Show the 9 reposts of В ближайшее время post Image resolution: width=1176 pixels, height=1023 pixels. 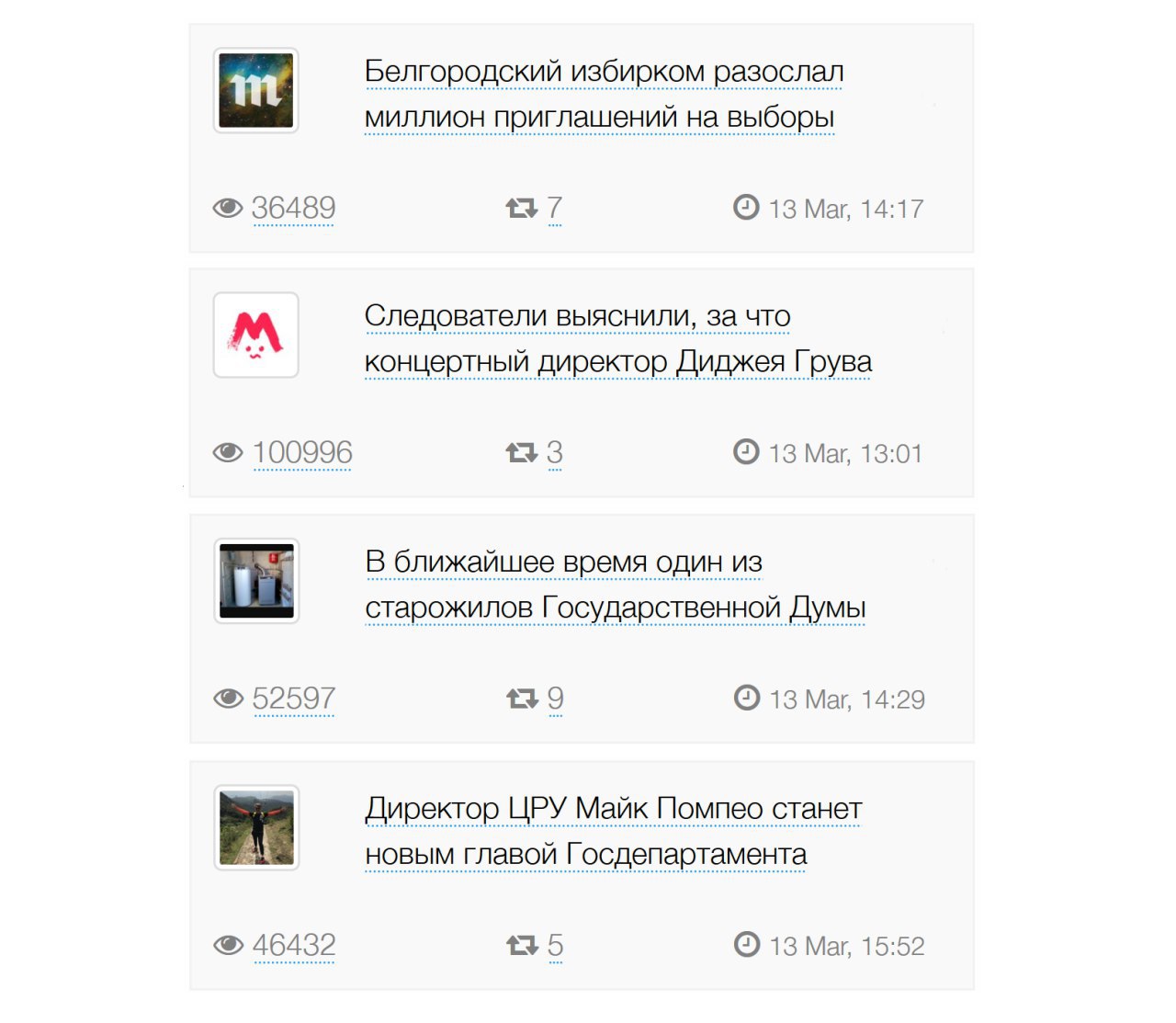pyautogui.click(x=555, y=699)
